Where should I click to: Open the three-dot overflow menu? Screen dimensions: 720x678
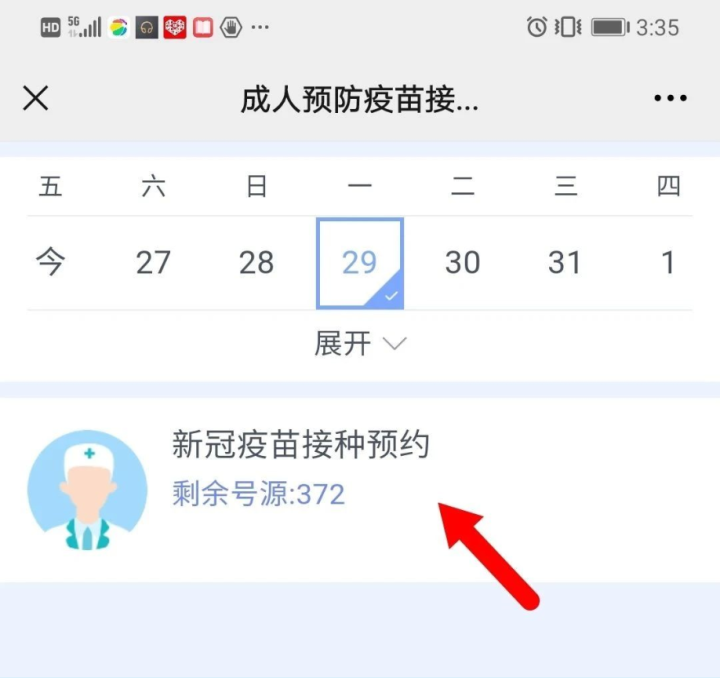[669, 99]
